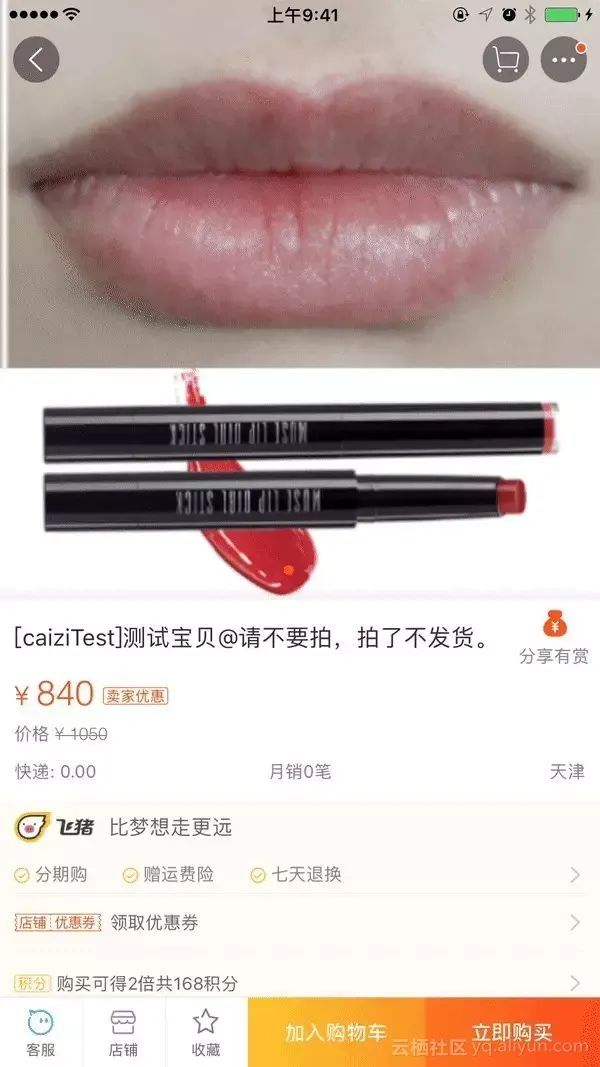
Task: Tap 加入购物车 button
Action: 336,1032
